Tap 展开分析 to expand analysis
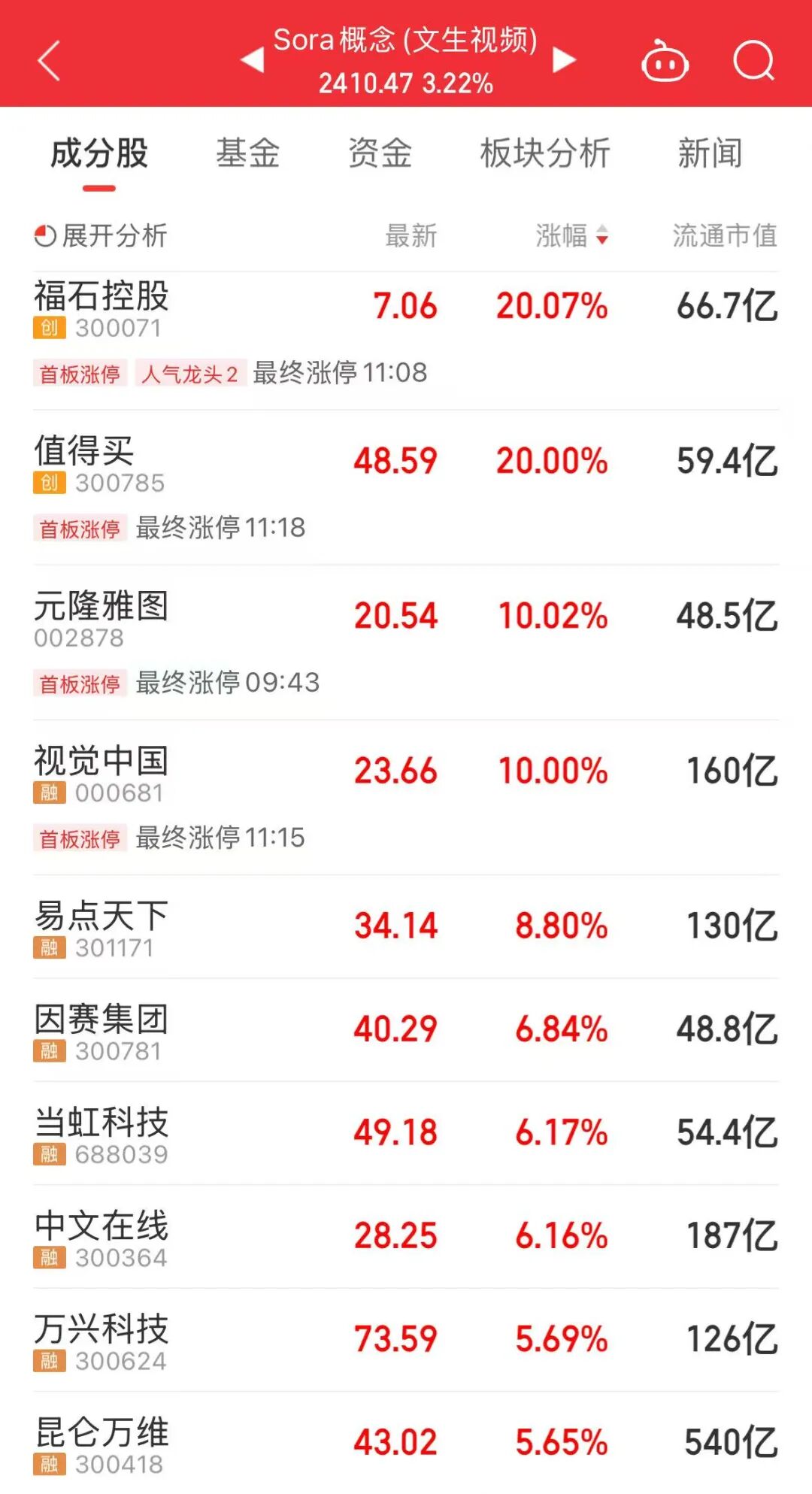This screenshot has width=812, height=1494. 101,236
